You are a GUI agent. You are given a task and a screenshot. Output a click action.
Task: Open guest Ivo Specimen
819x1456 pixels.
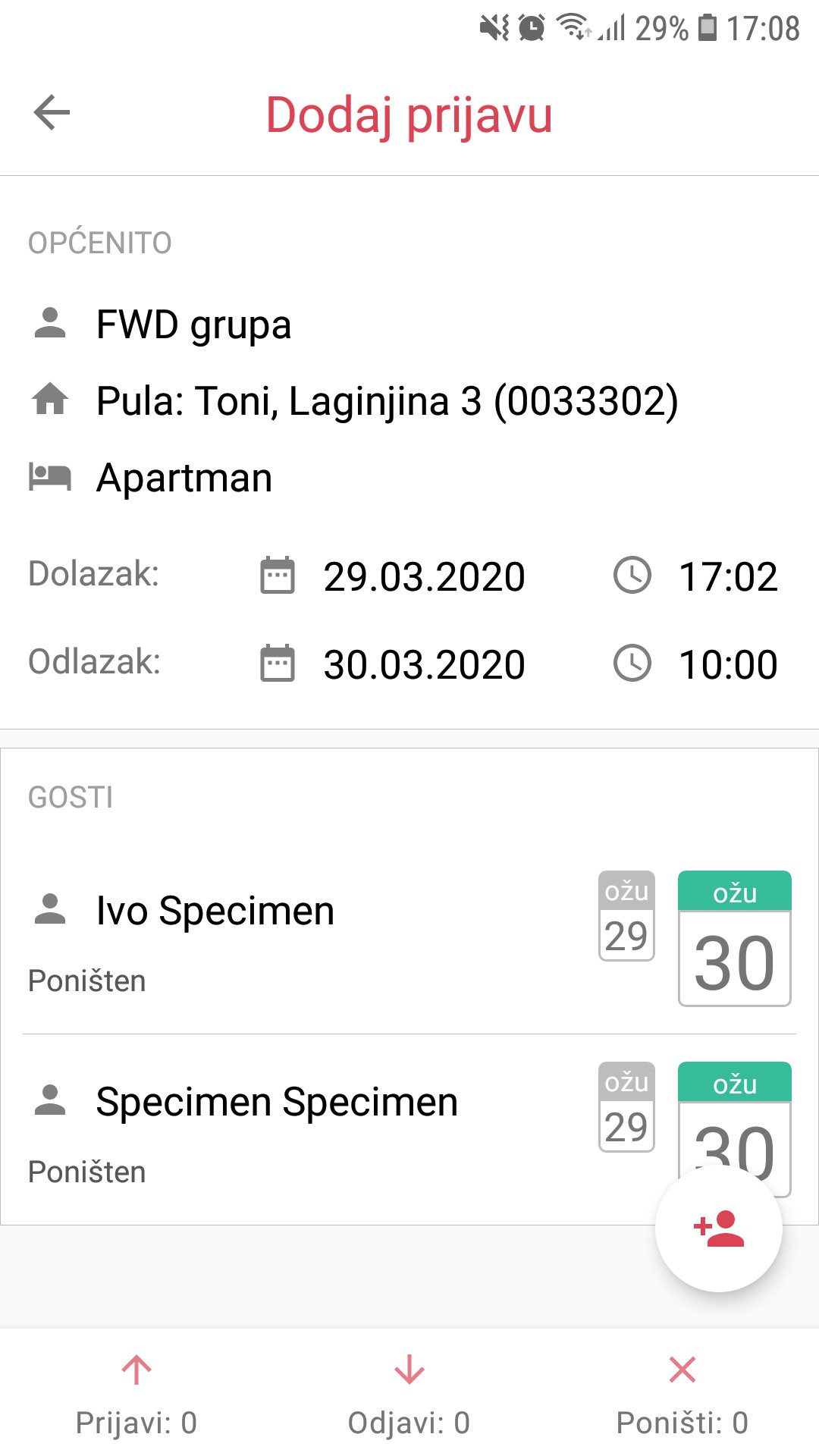click(x=303, y=940)
